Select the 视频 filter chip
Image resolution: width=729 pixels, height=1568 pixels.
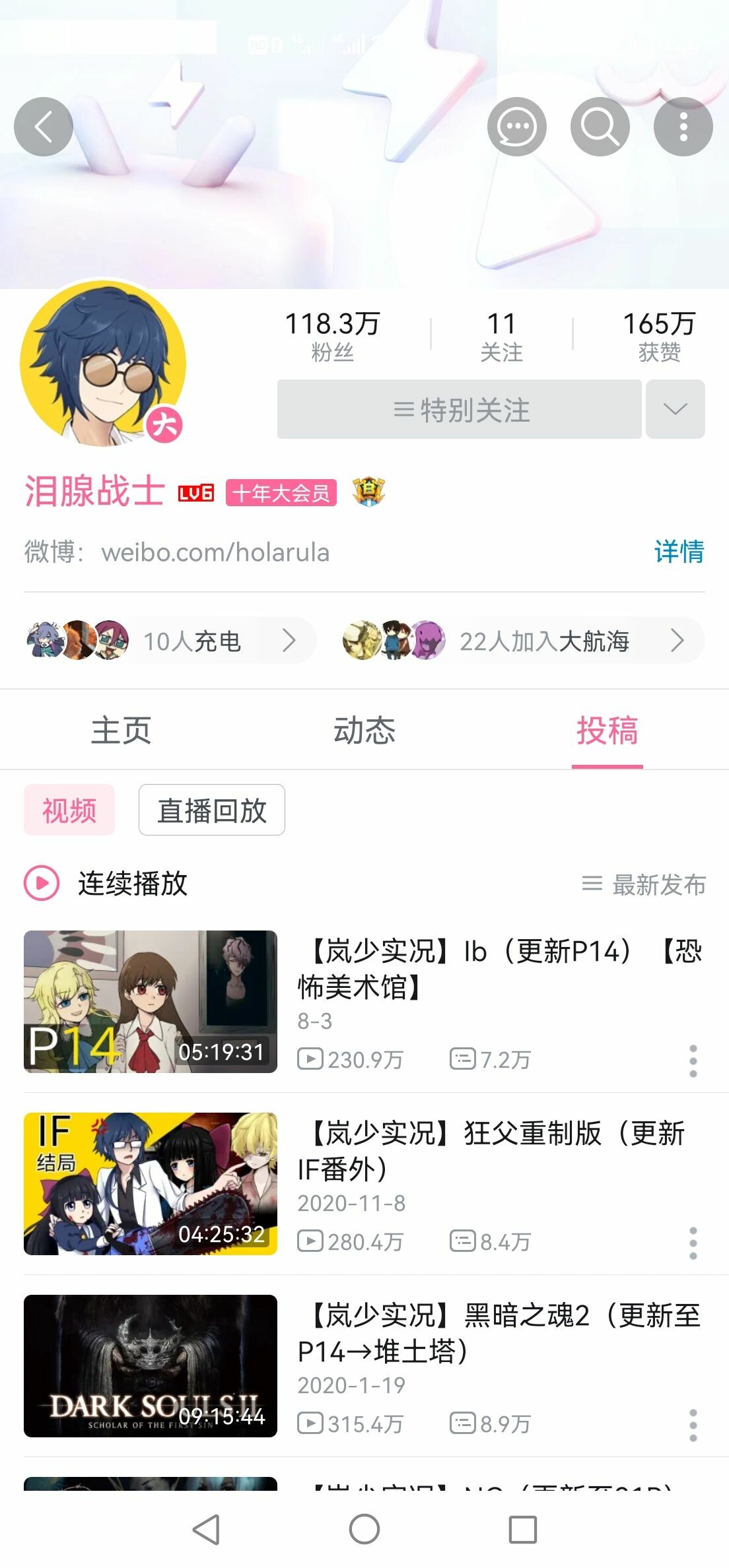pyautogui.click(x=69, y=810)
